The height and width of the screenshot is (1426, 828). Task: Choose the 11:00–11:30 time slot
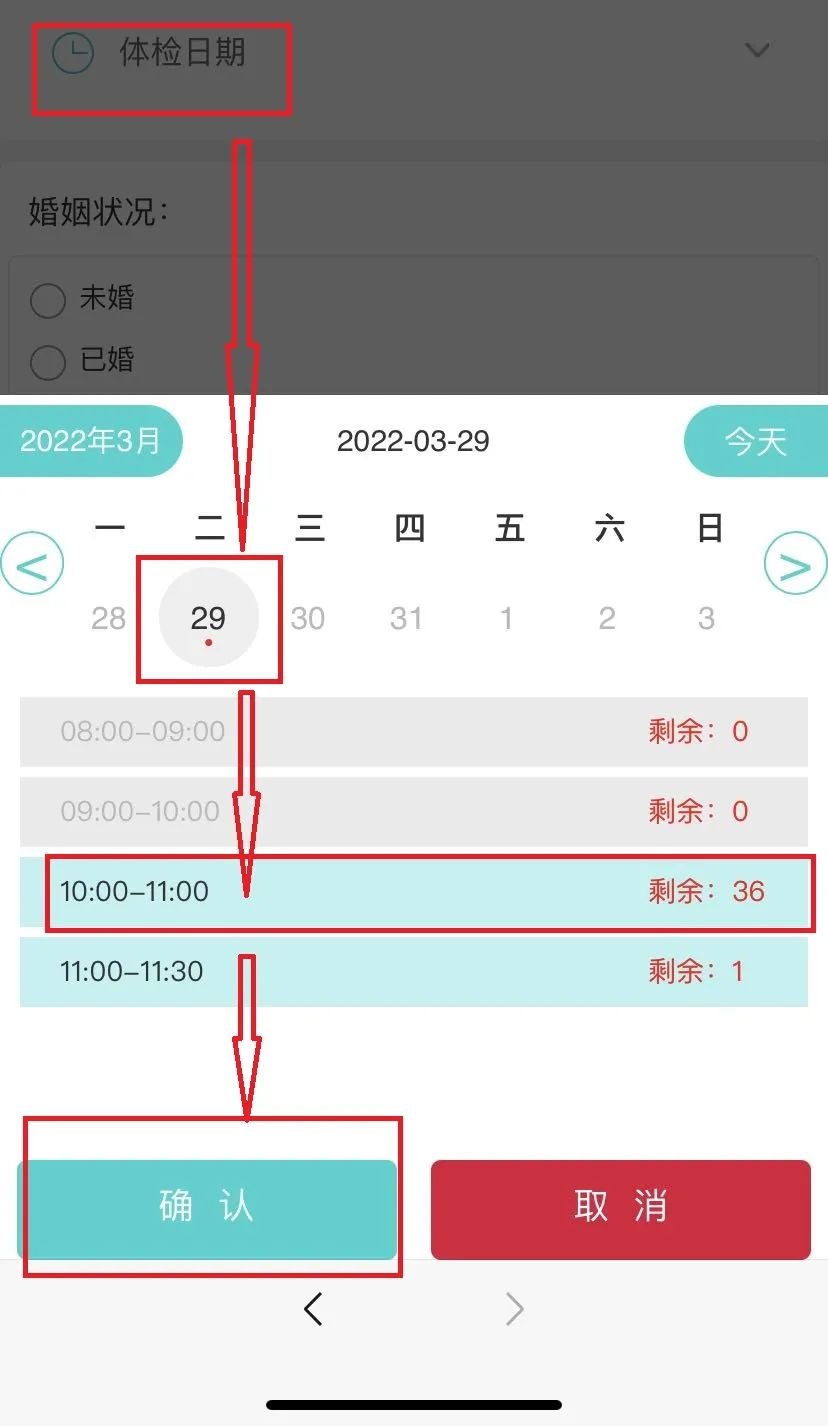tap(414, 971)
